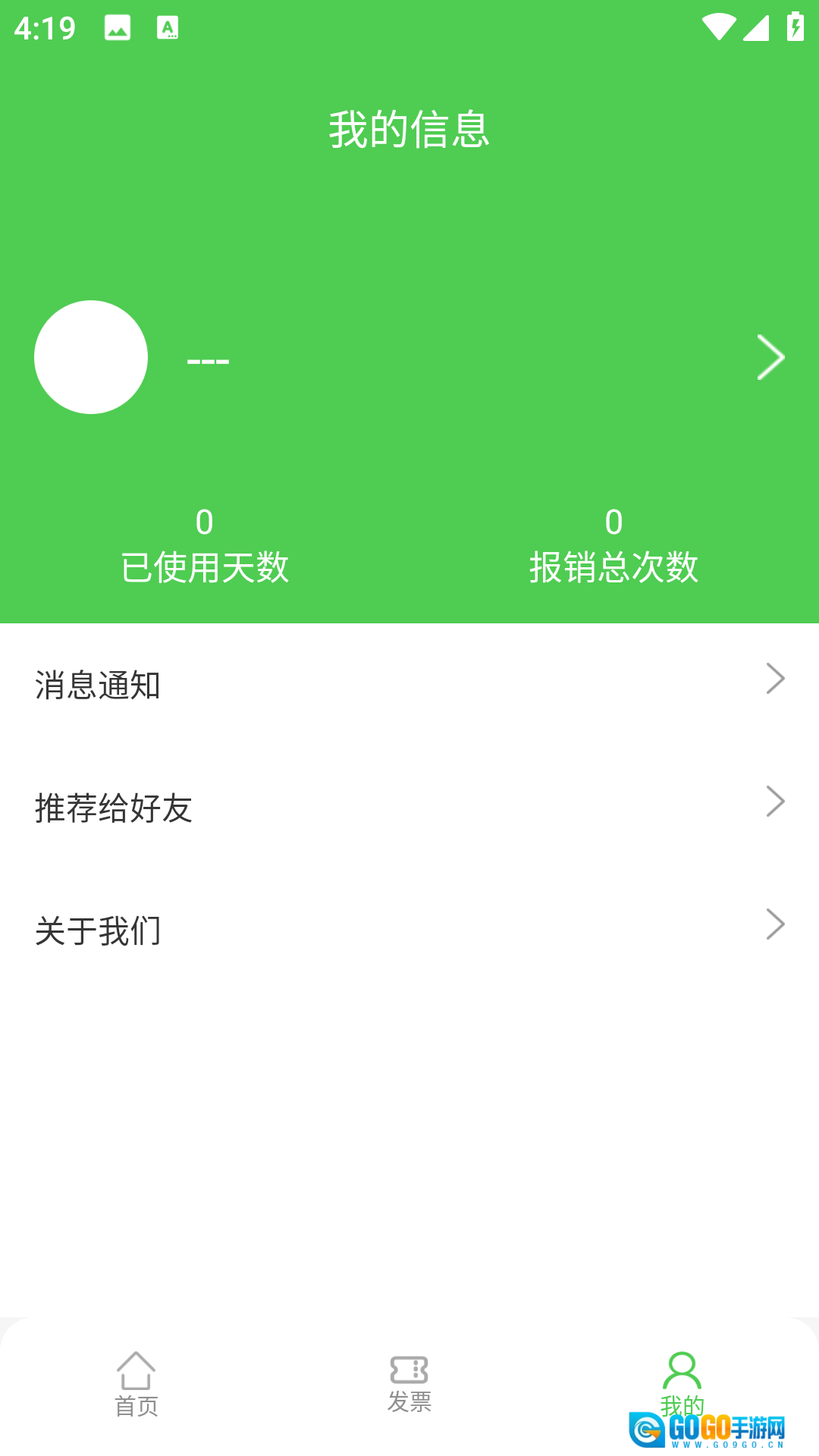
Task: Switch to the 首页 home tab
Action: click(x=136, y=1384)
